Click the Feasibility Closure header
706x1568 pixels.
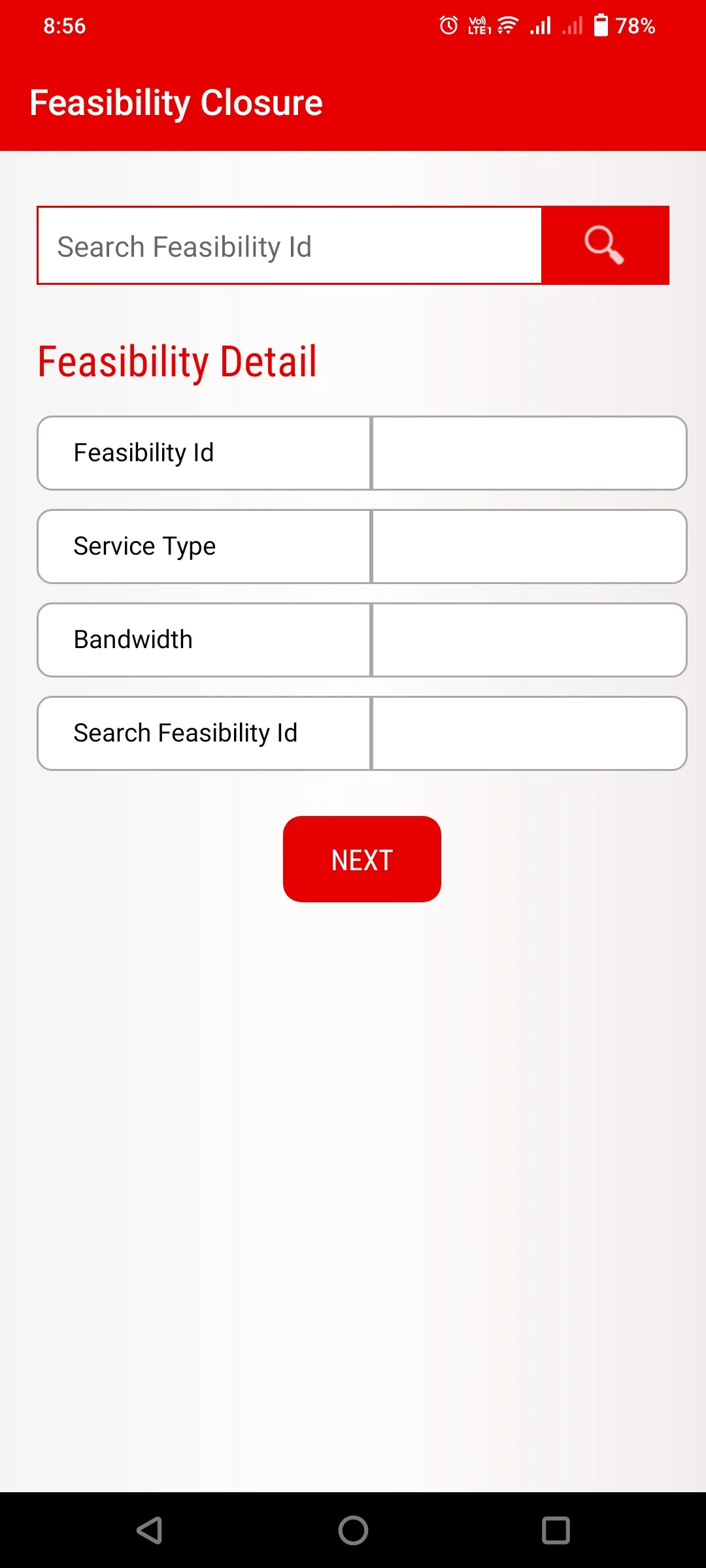(x=176, y=102)
